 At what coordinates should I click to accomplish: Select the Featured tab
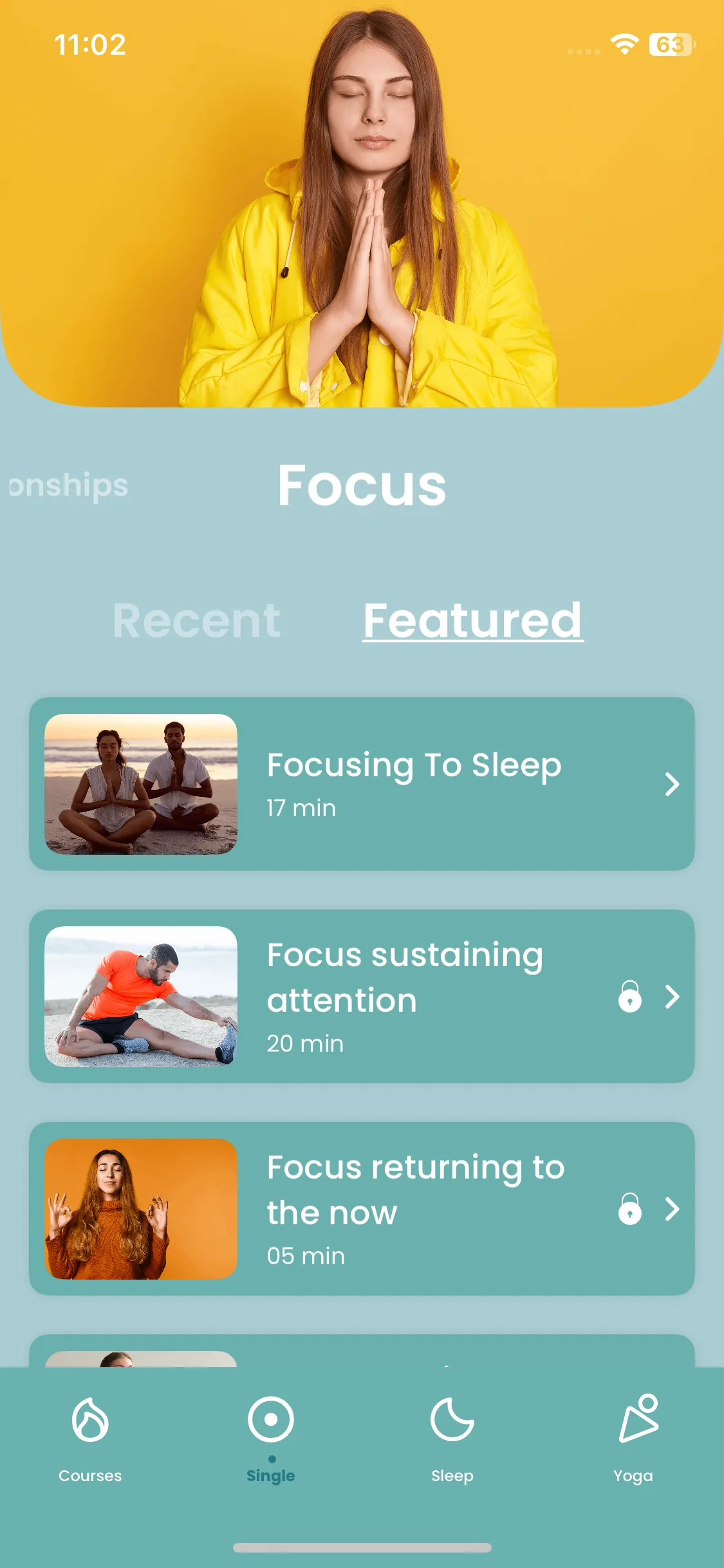tap(473, 621)
